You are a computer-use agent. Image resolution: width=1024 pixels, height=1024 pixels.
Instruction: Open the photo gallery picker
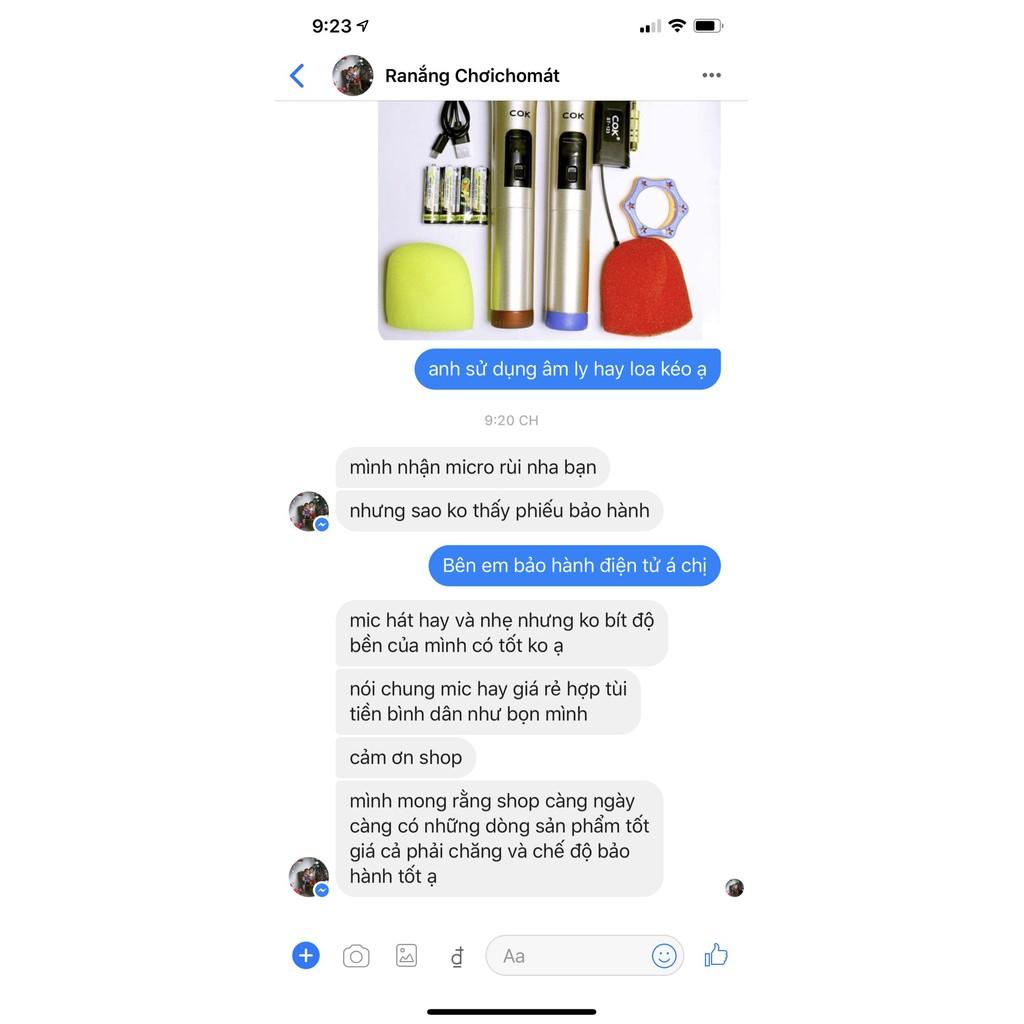coord(406,955)
